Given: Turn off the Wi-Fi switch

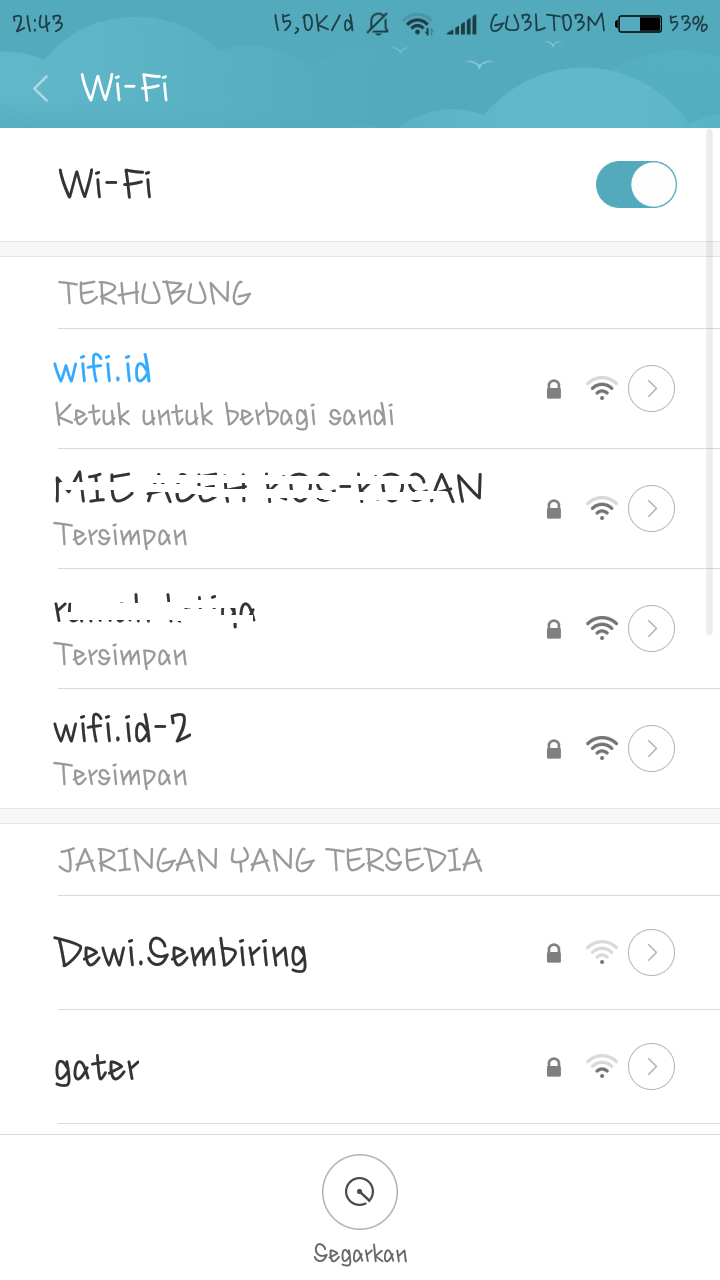Looking at the screenshot, I should pos(636,185).
